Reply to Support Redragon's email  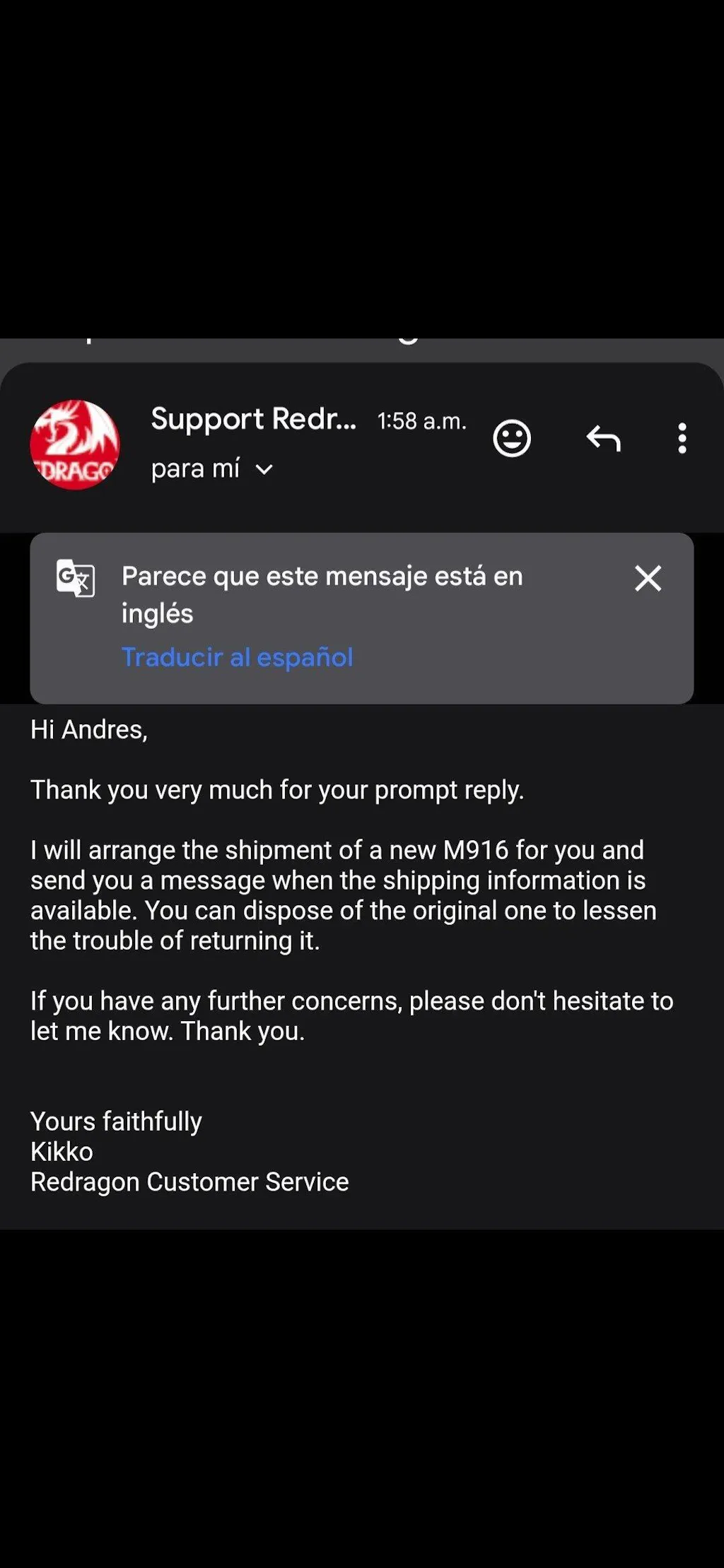[x=603, y=439]
